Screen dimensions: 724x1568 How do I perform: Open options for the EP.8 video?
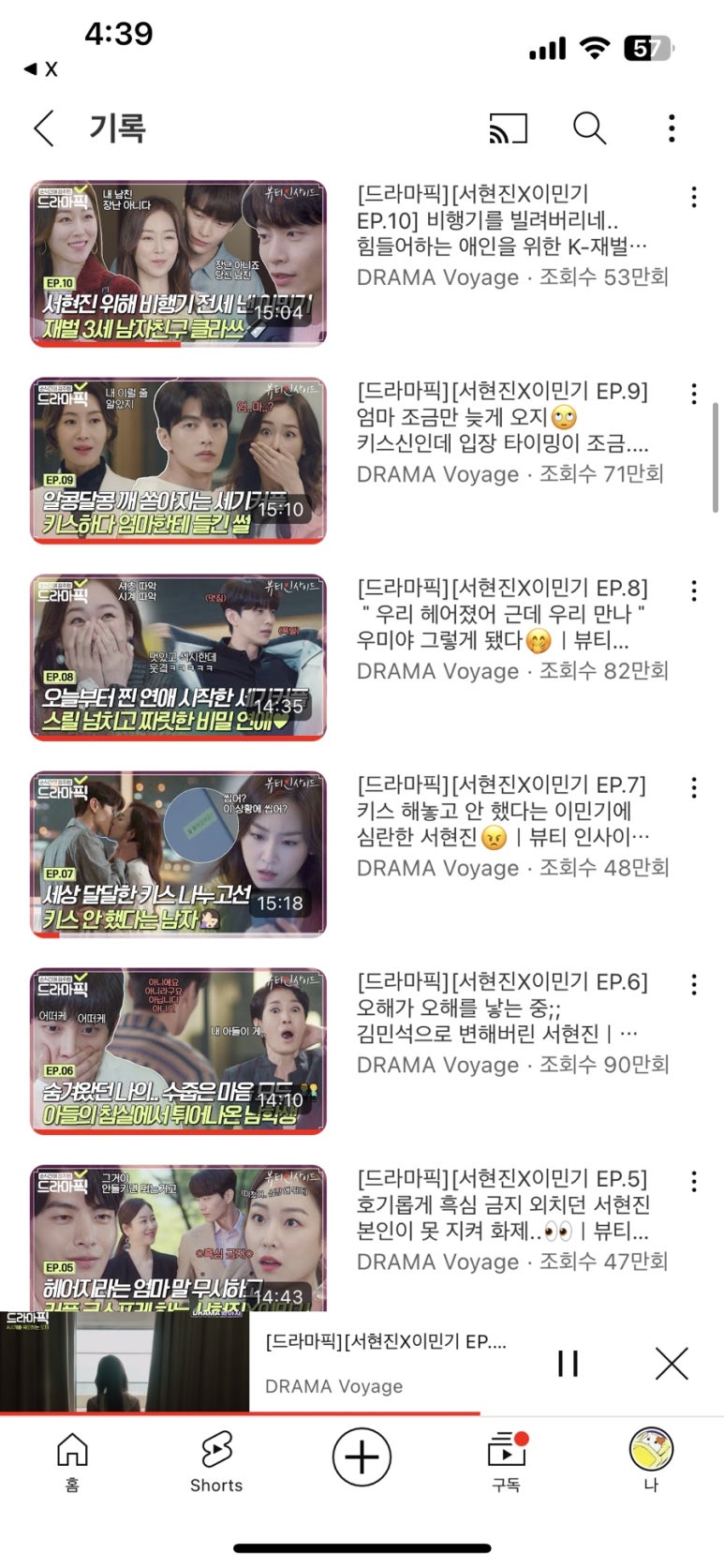tap(693, 590)
